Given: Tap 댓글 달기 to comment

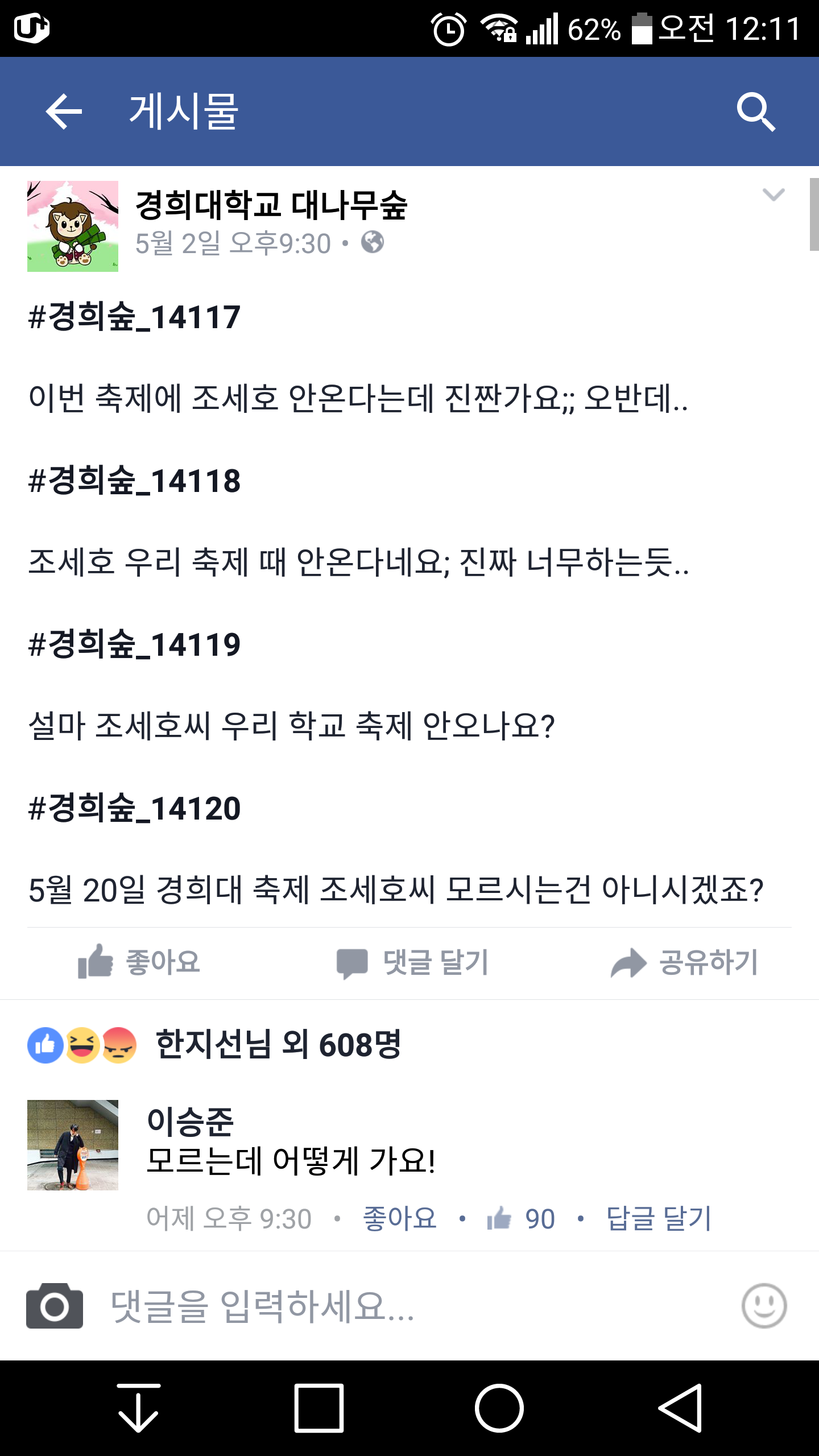Looking at the screenshot, I should click(412, 962).
